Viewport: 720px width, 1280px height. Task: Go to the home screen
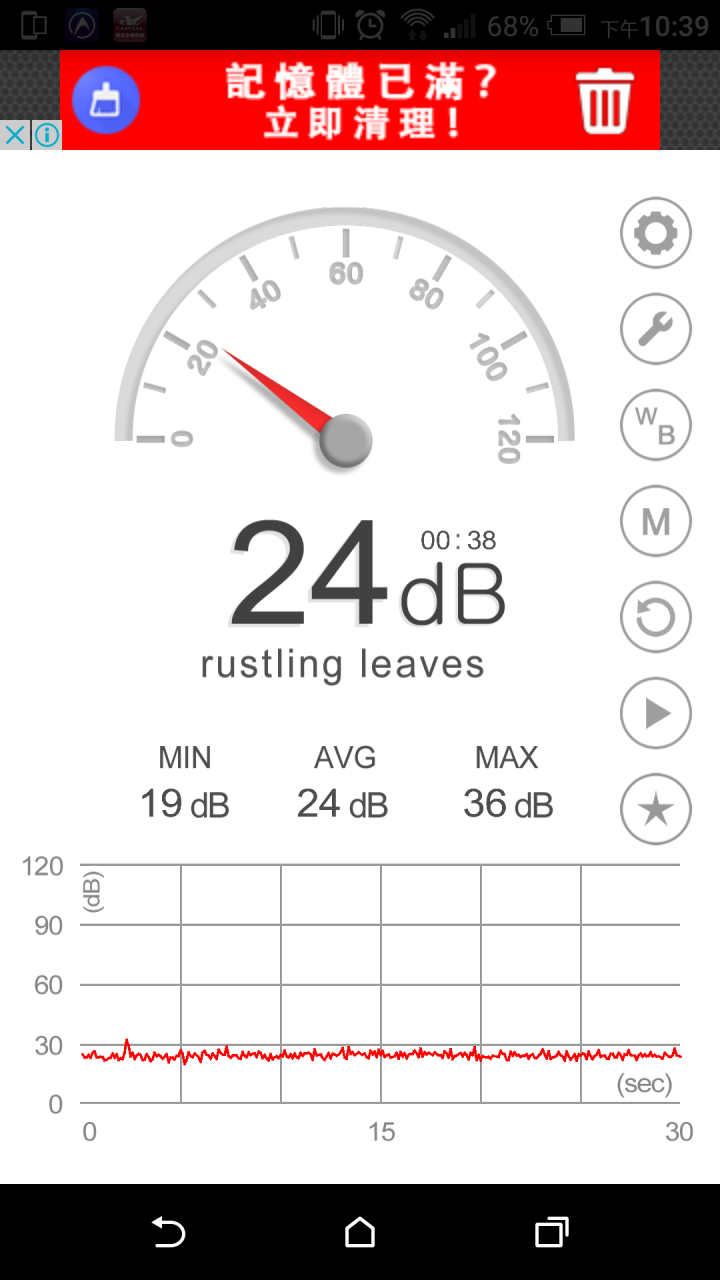pyautogui.click(x=360, y=1232)
